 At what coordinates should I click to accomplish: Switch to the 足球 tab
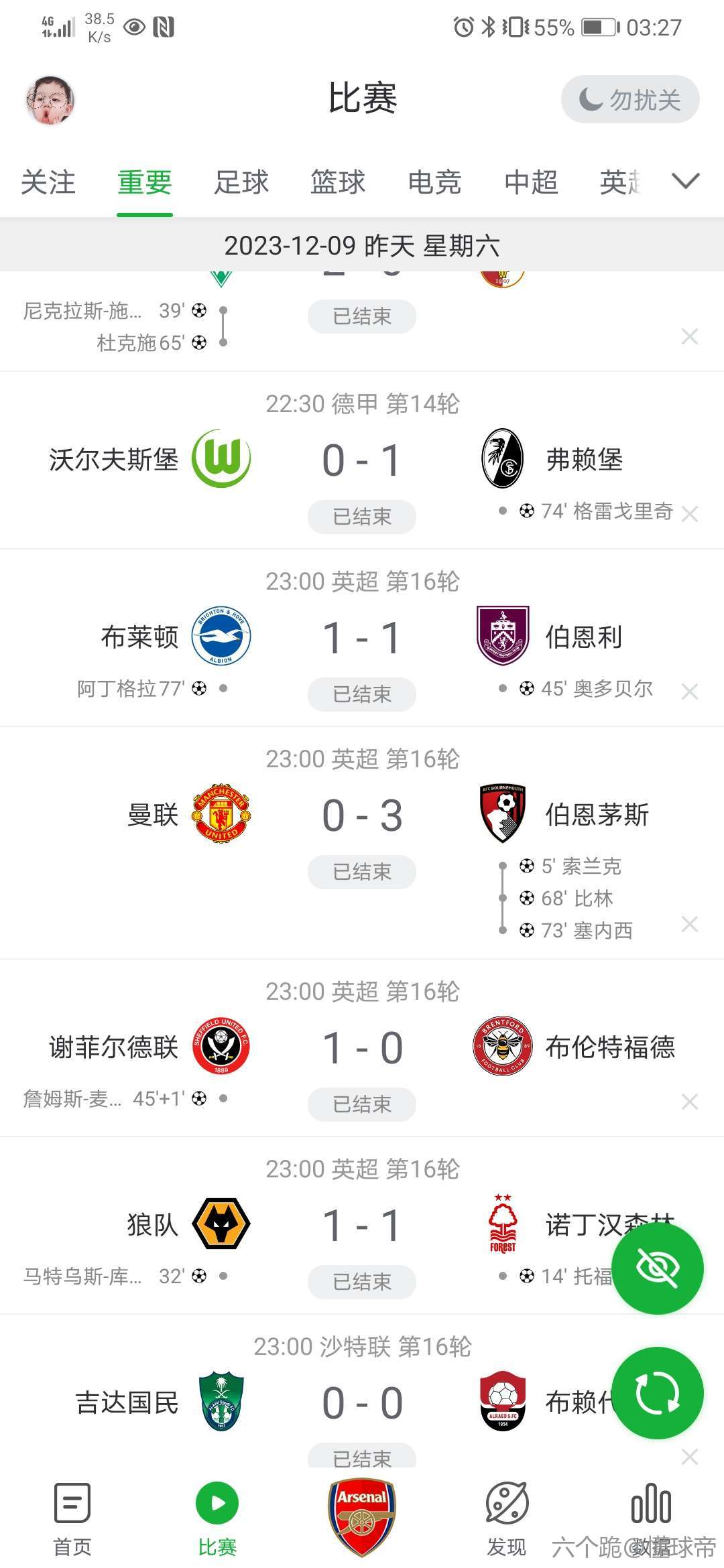coord(241,182)
